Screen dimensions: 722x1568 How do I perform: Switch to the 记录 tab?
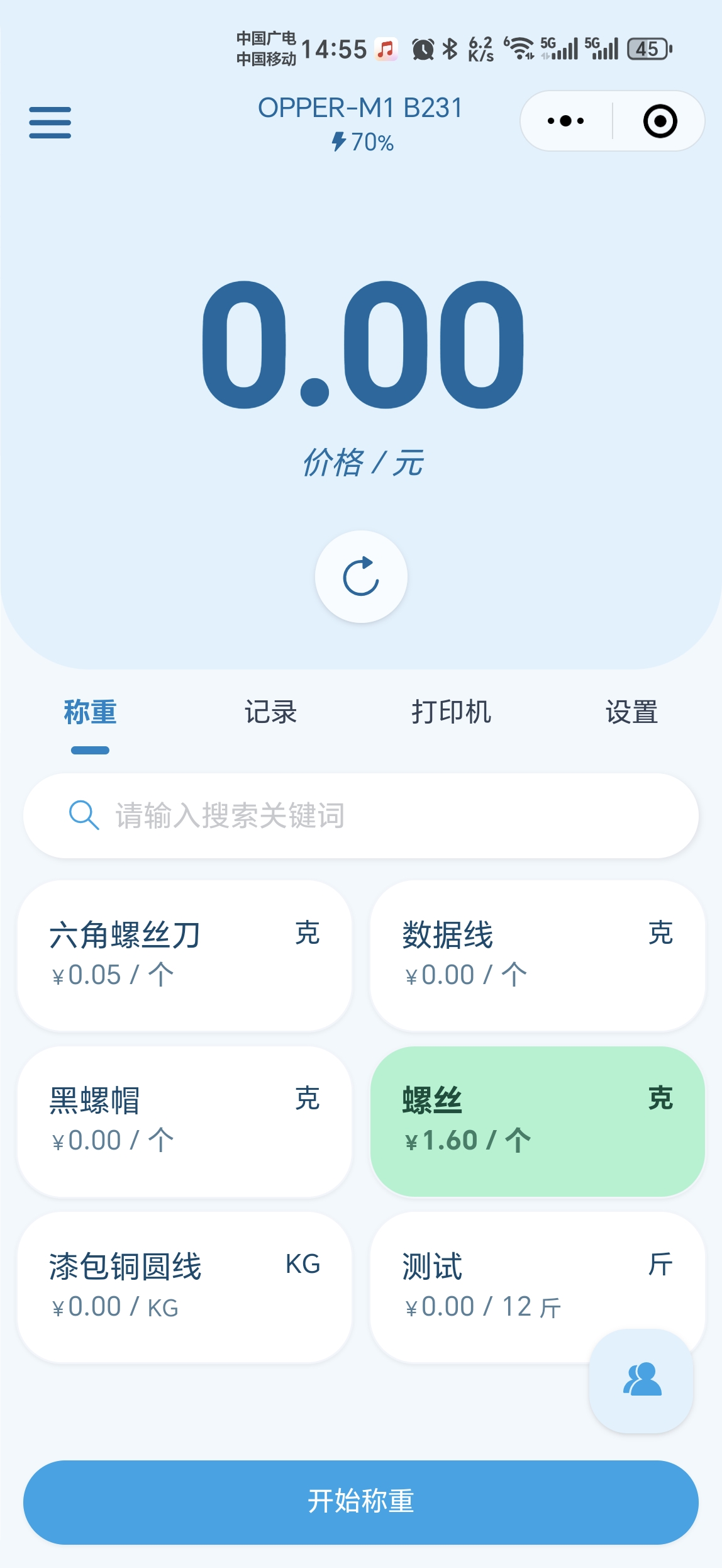tap(270, 712)
